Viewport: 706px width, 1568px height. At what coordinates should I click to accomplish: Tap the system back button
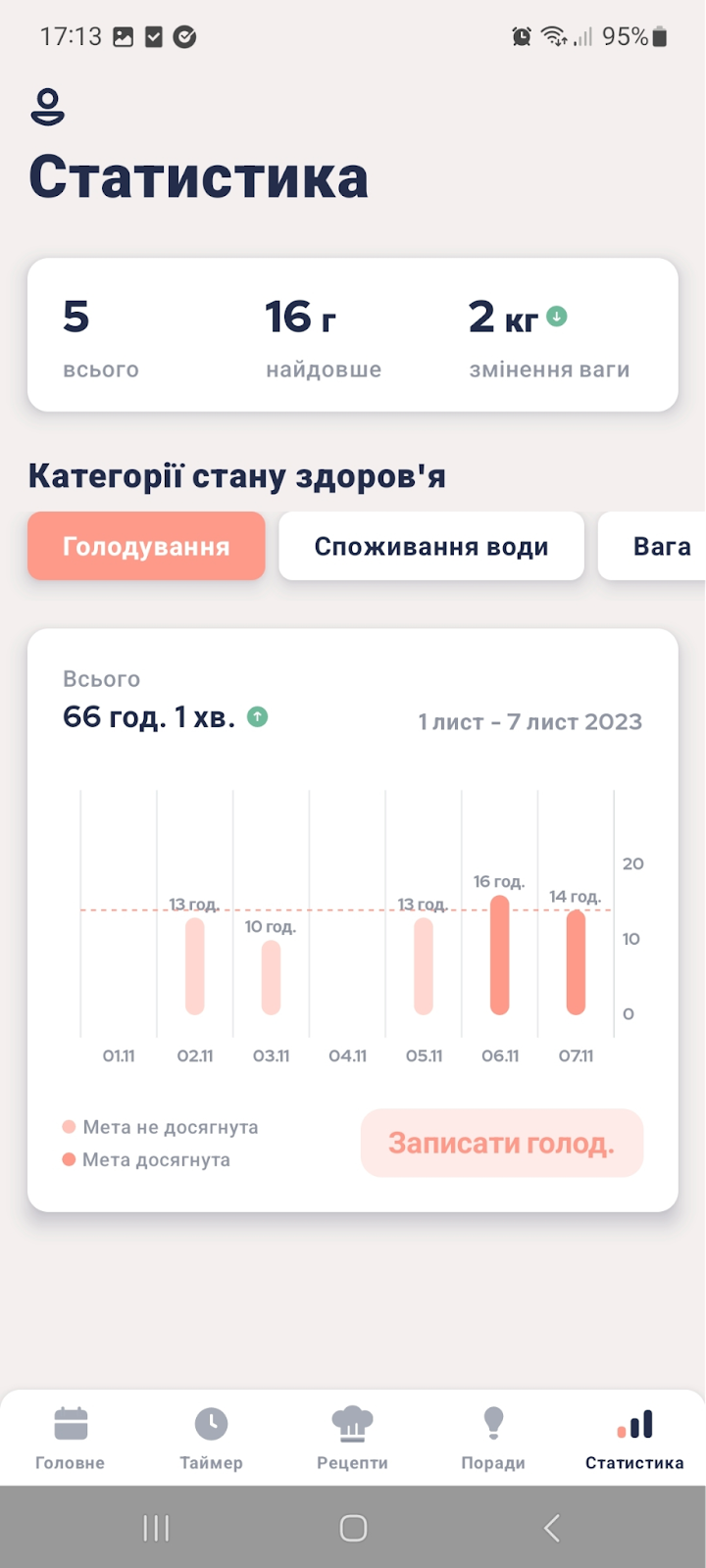[x=552, y=1527]
